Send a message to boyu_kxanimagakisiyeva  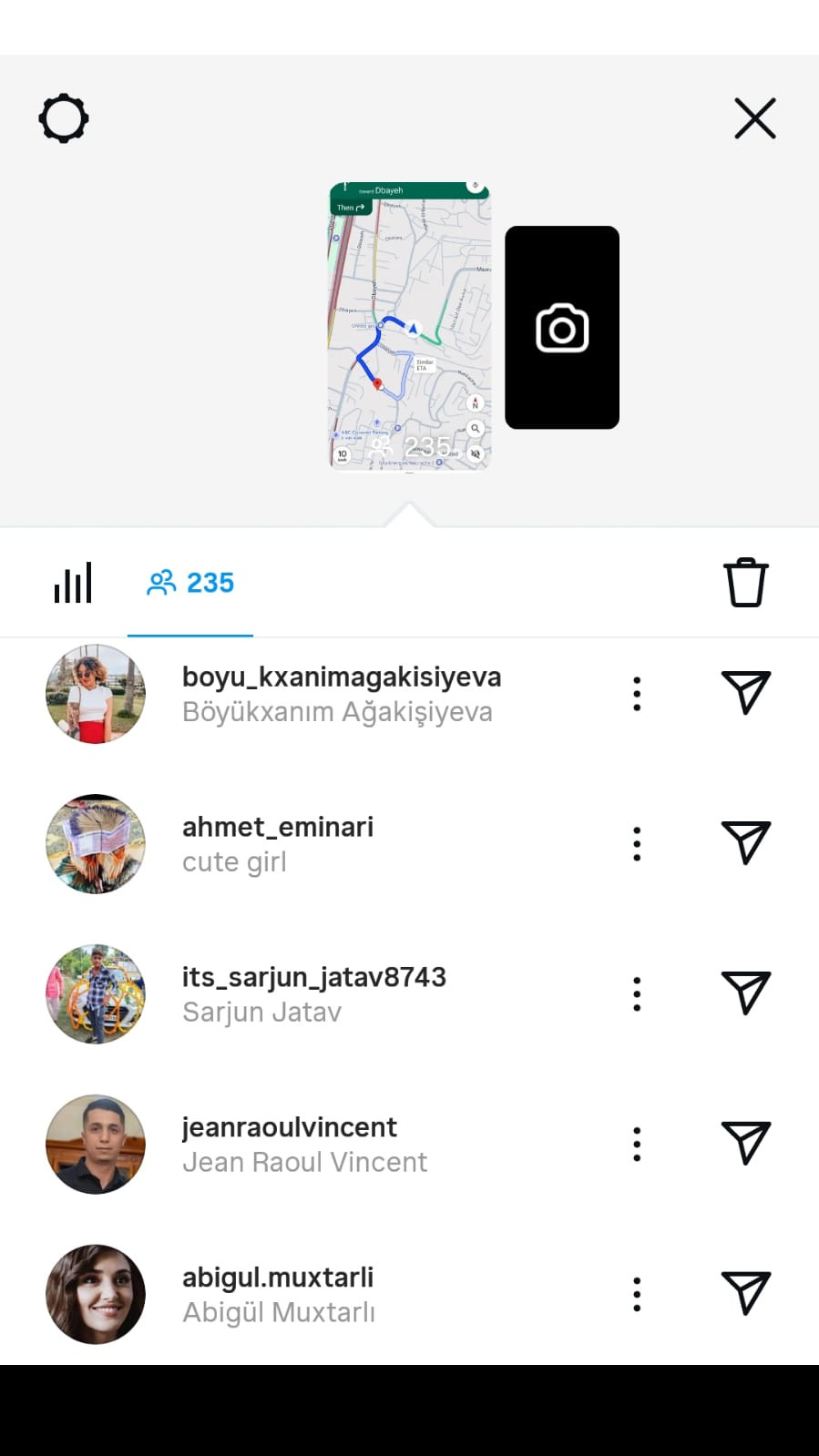[745, 693]
